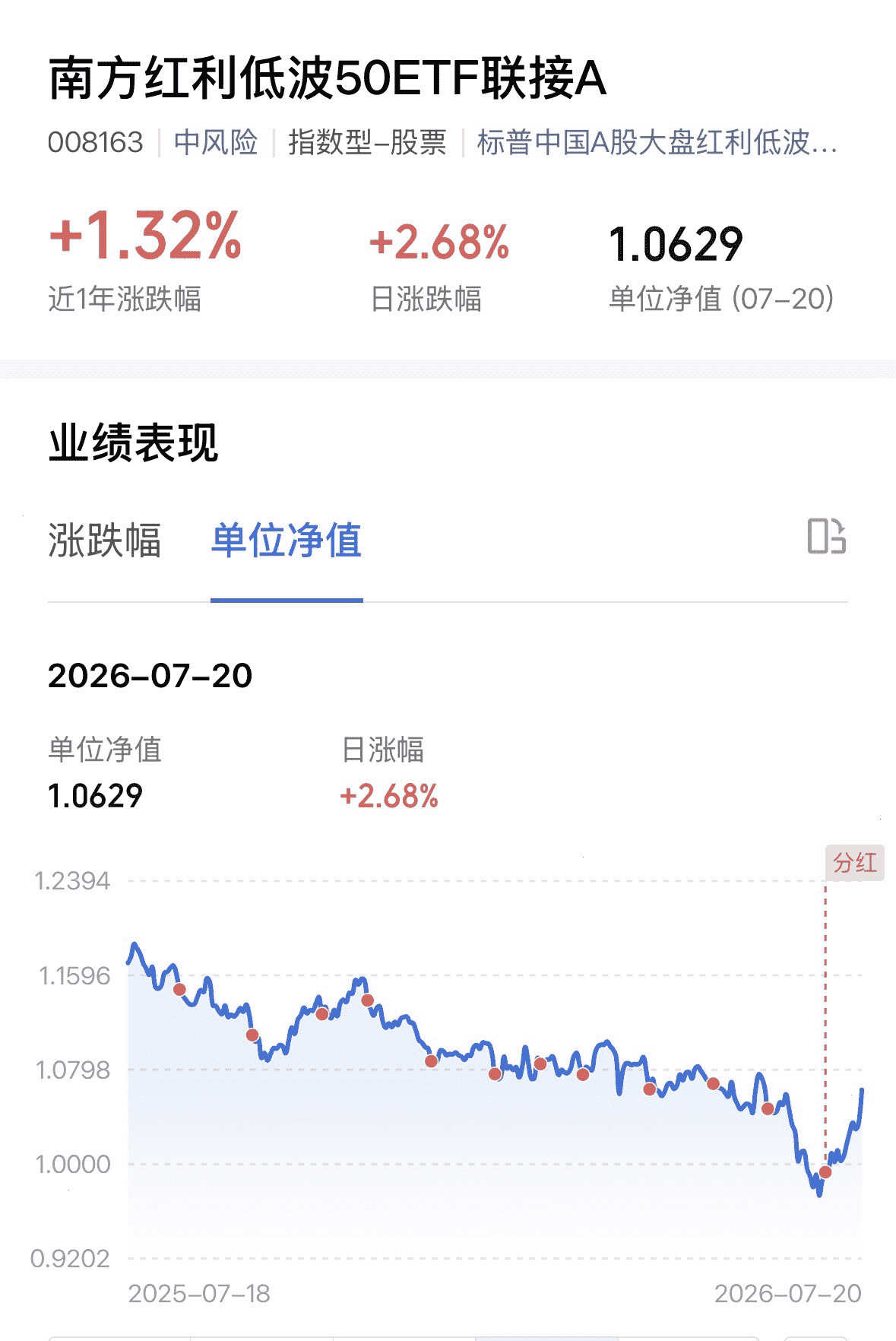
Task: Tap the 分红 dividend marker on chart
Action: [855, 863]
